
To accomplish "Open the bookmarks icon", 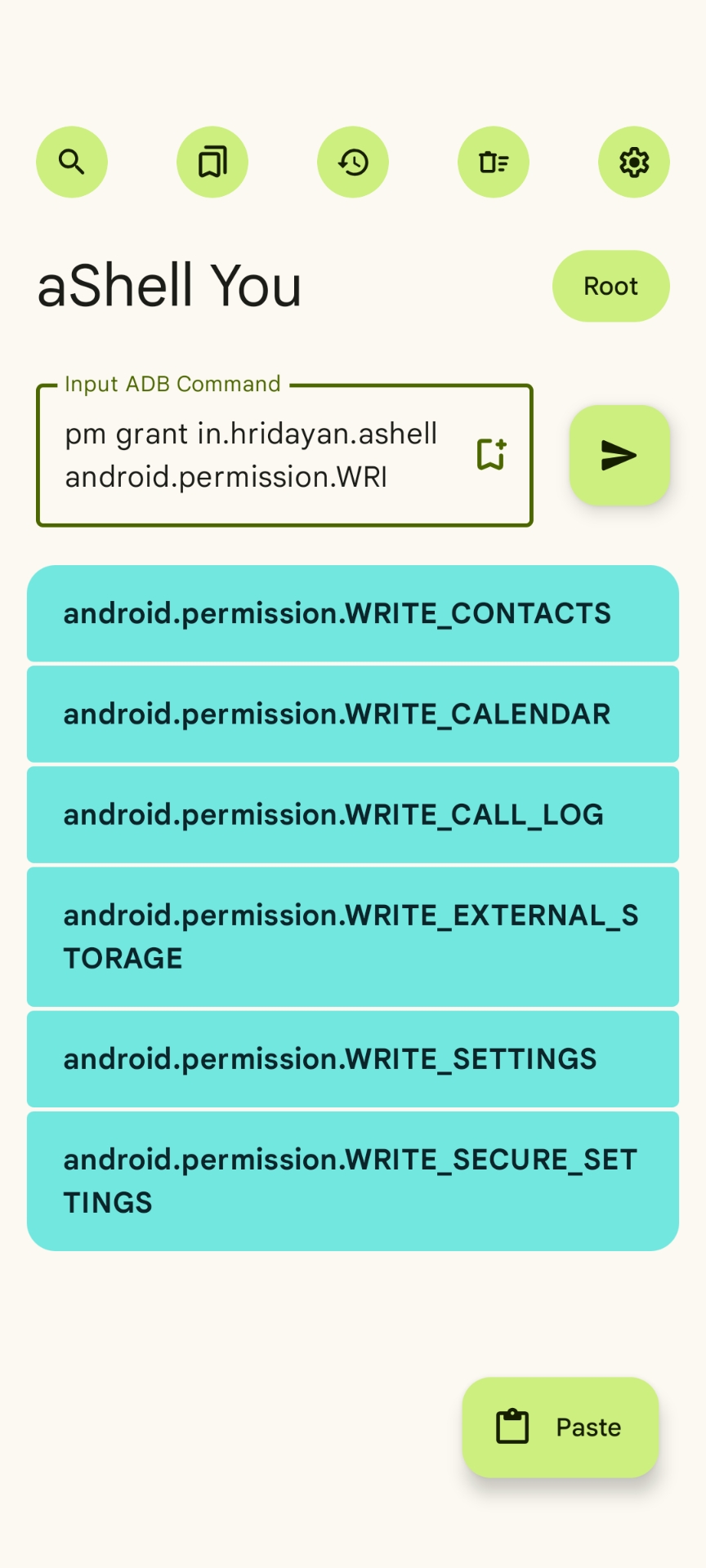I will (212, 162).
